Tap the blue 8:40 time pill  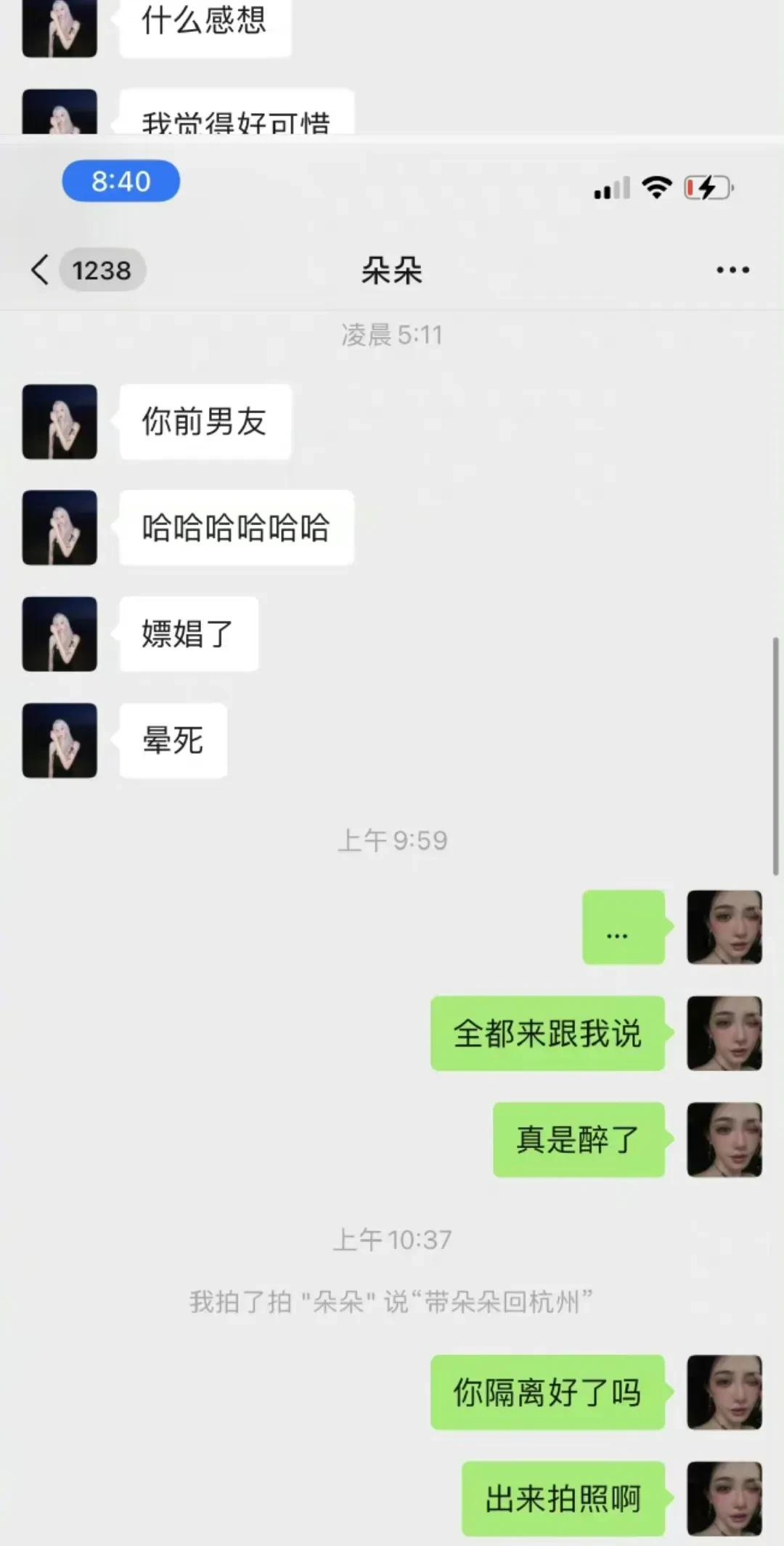(x=121, y=181)
